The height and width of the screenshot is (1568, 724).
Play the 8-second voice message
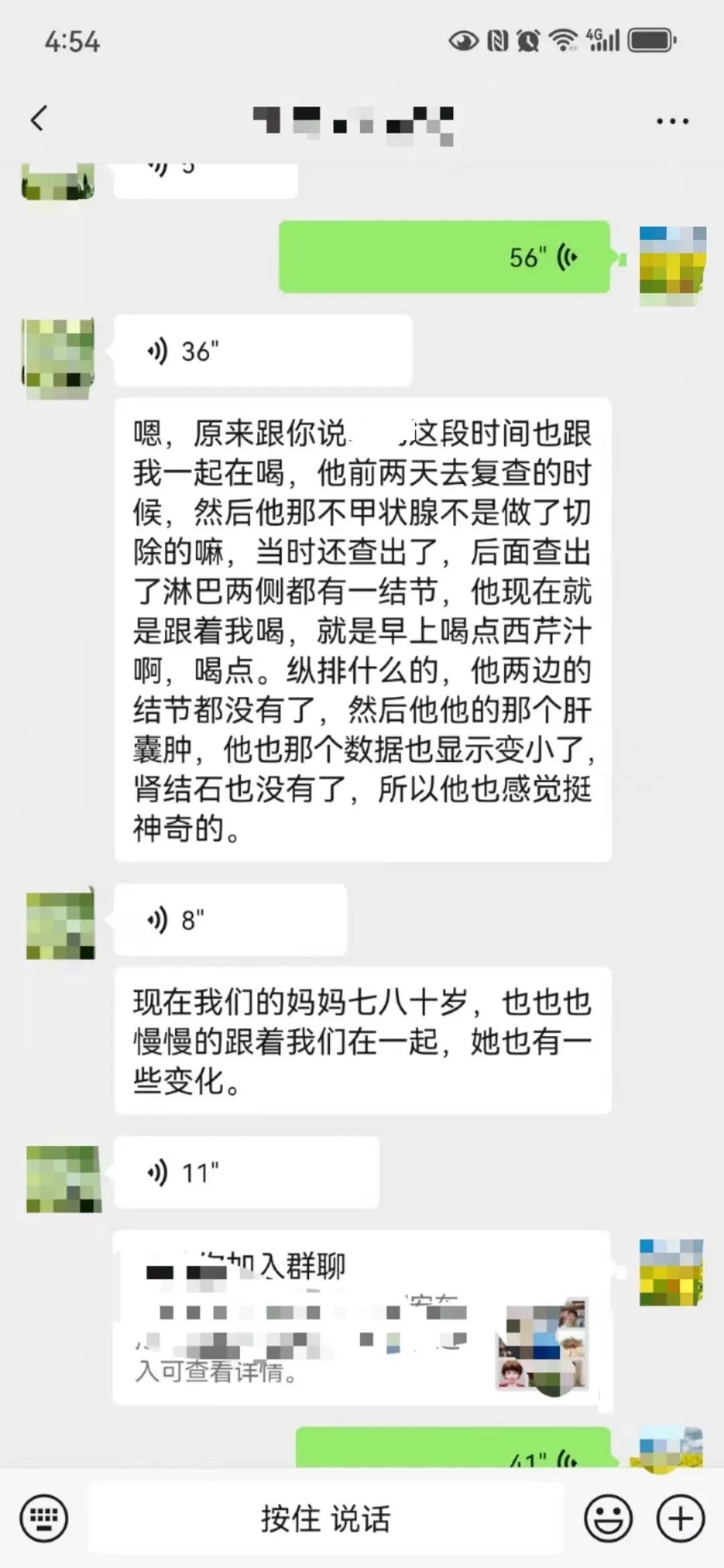230,920
